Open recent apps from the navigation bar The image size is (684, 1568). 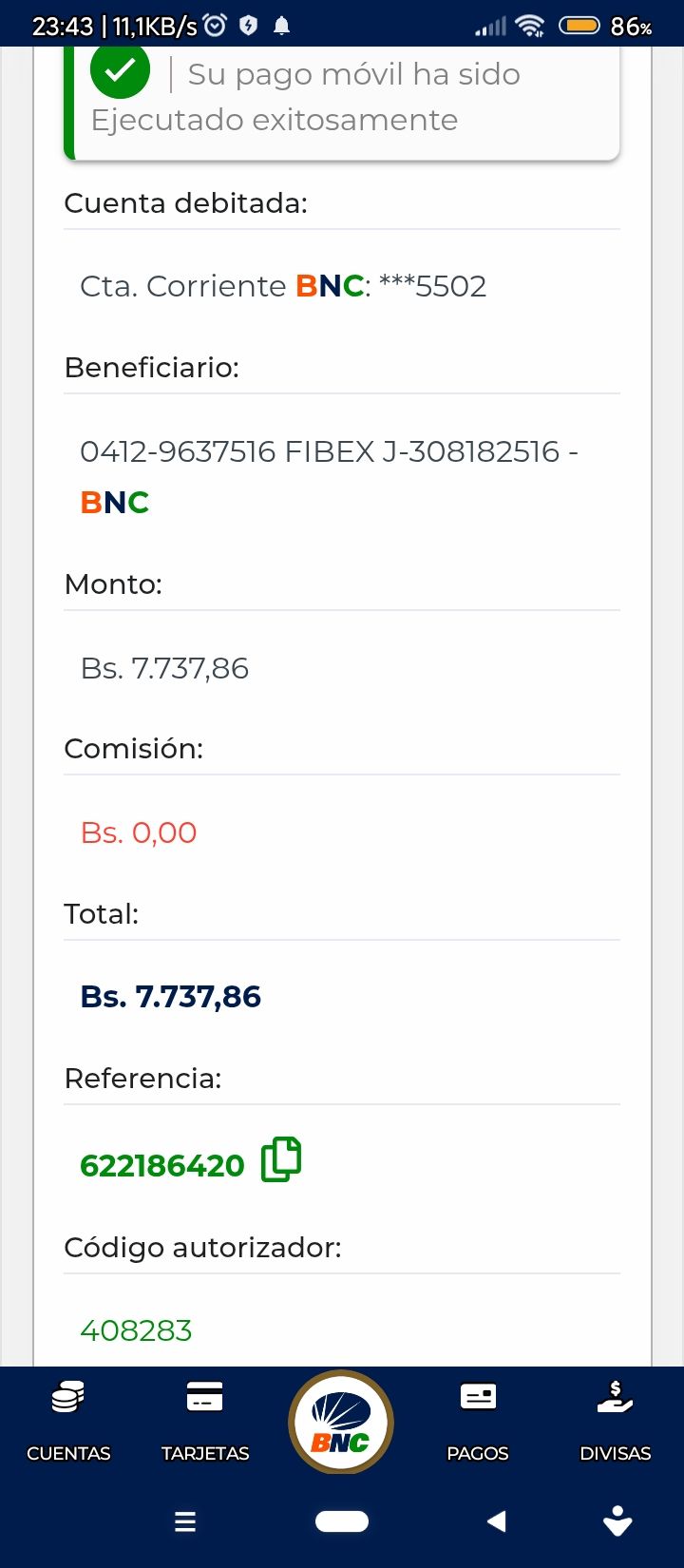pos(185,1521)
